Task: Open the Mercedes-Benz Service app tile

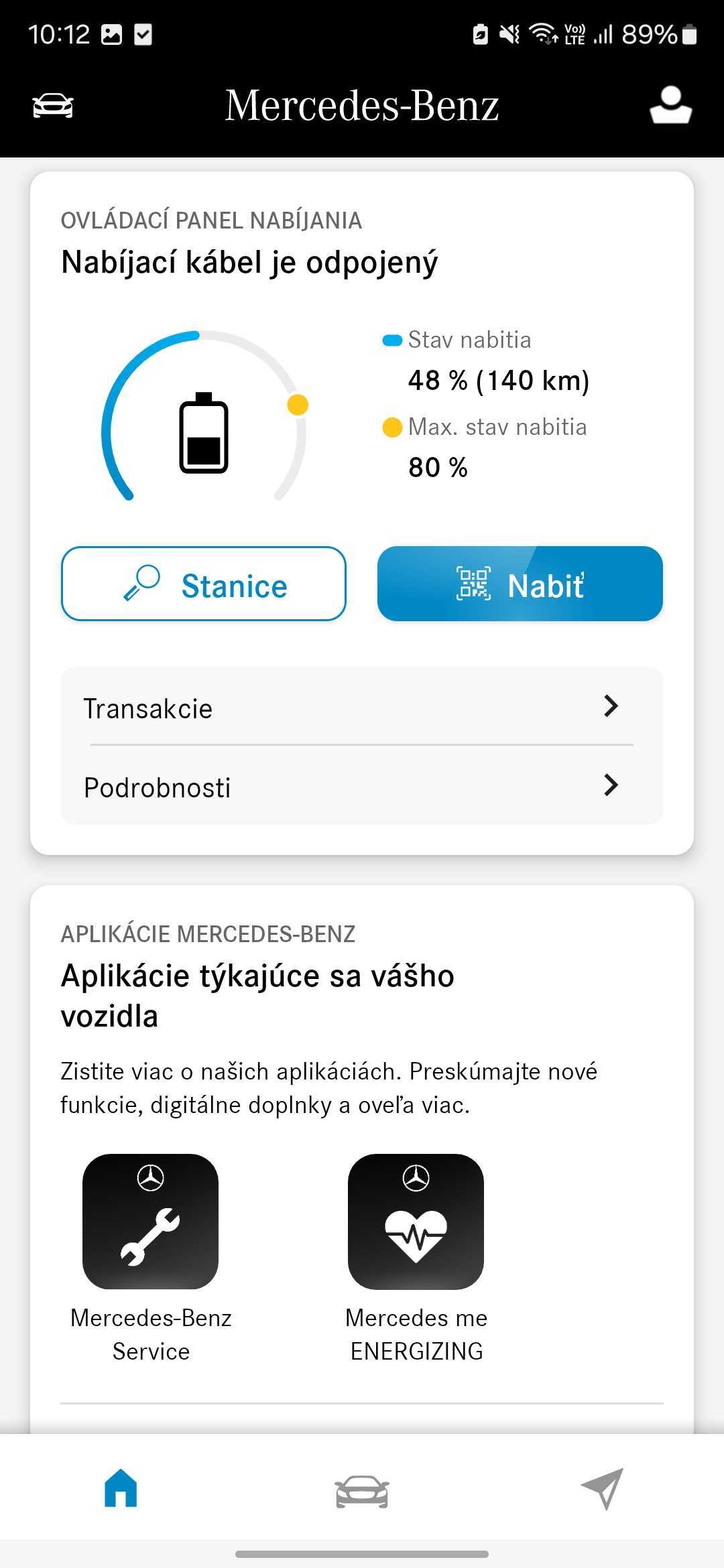Action: pyautogui.click(x=151, y=1222)
